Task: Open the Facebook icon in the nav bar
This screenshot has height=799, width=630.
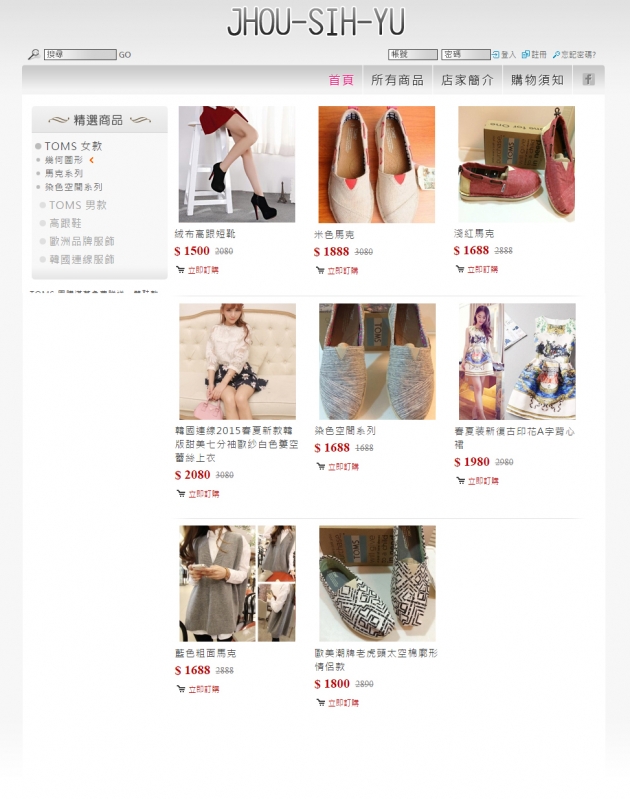Action: click(x=589, y=80)
